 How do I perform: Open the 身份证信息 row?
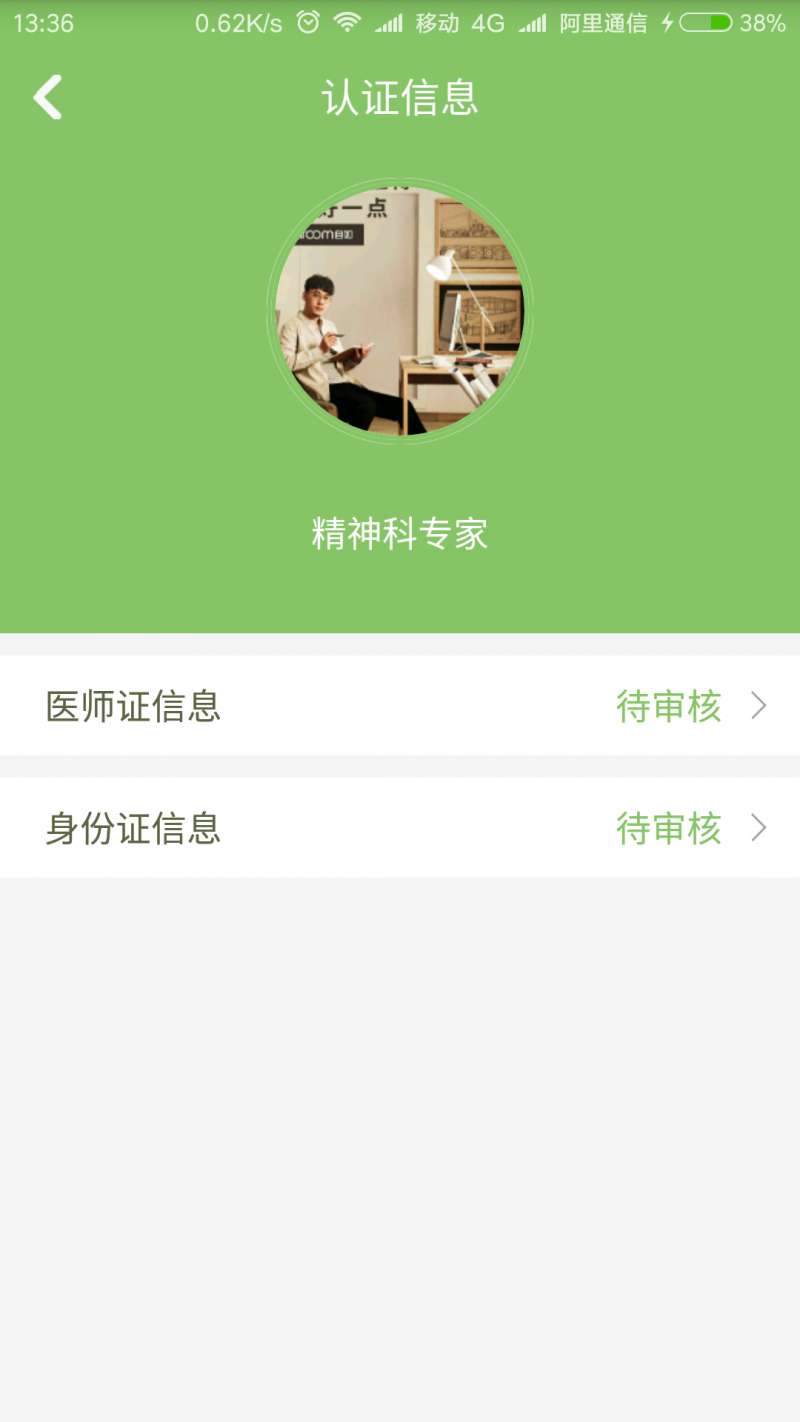tap(400, 828)
